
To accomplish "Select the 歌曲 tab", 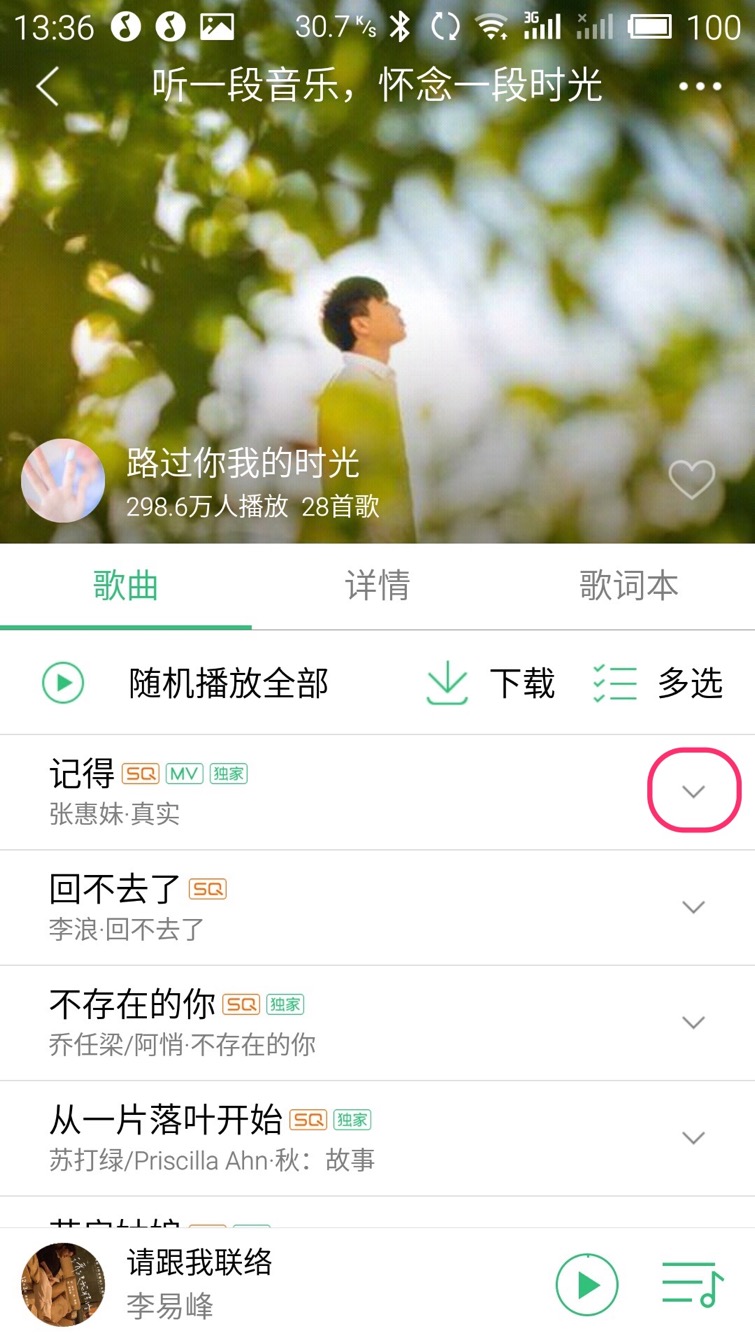I will coord(126,586).
